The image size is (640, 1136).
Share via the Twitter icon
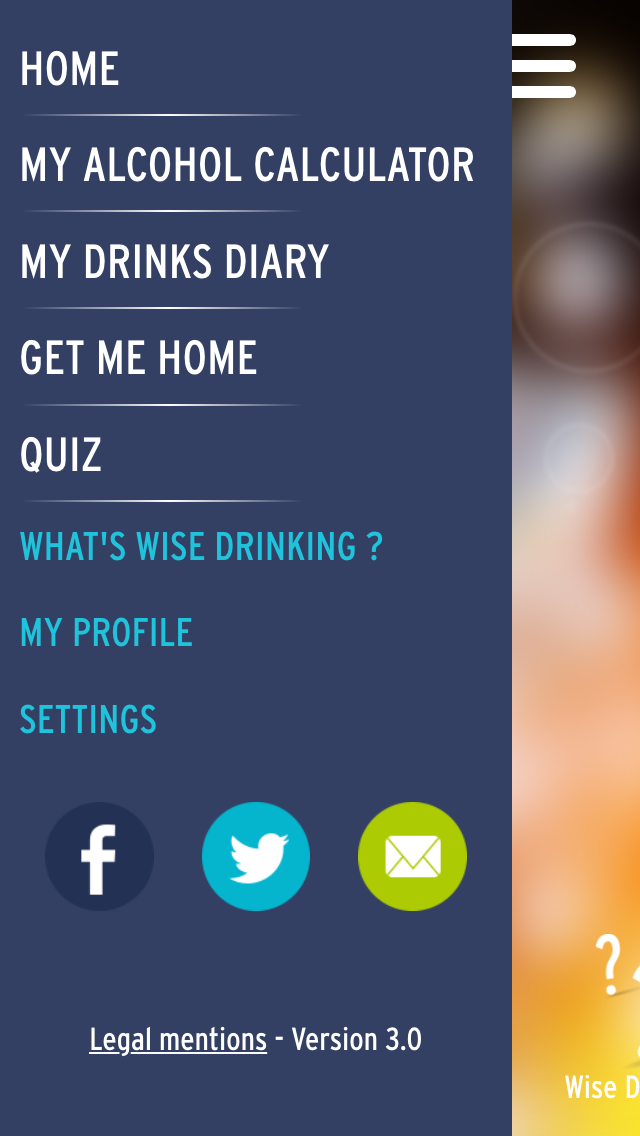(256, 857)
